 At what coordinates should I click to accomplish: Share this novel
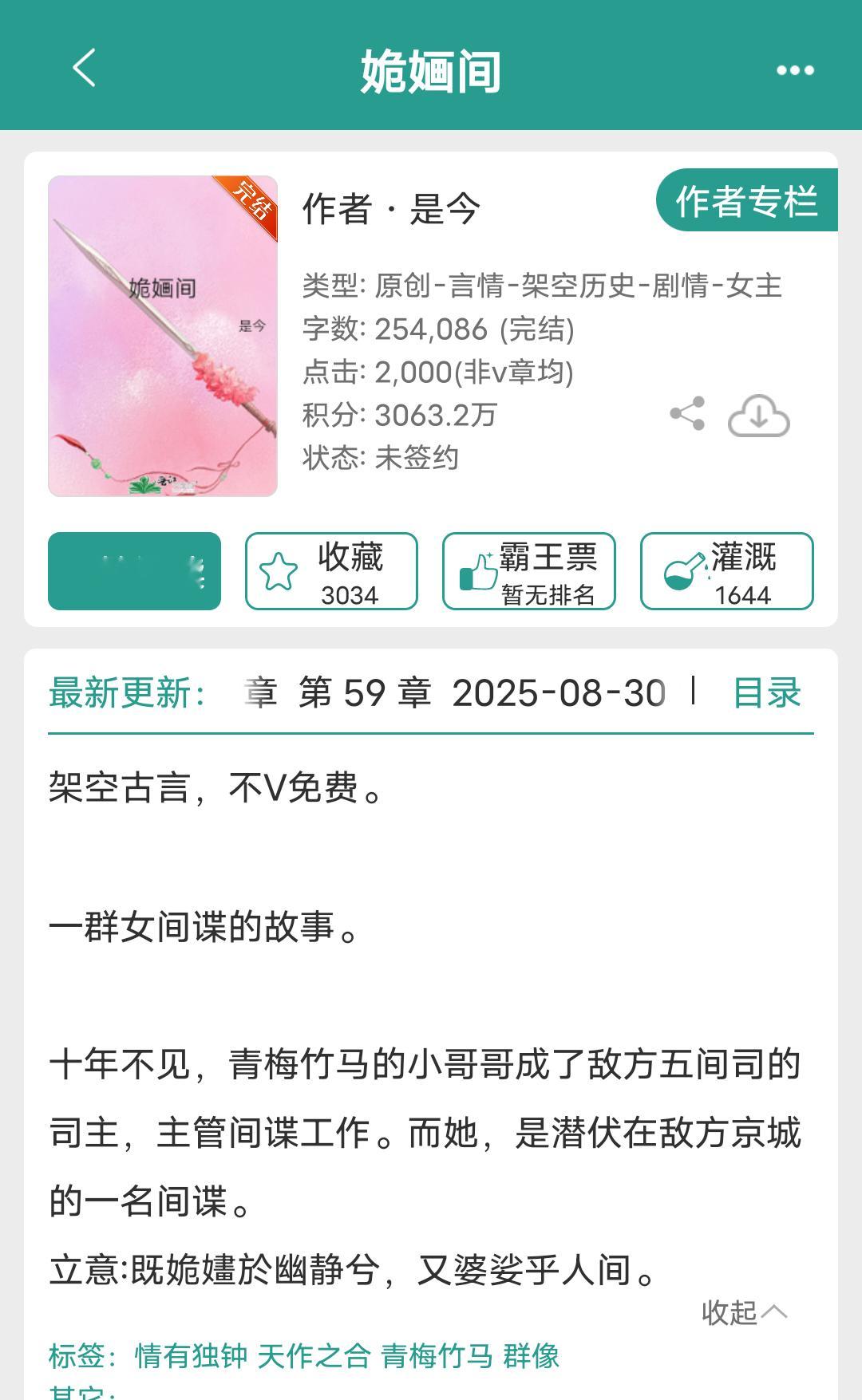pyautogui.click(x=687, y=414)
